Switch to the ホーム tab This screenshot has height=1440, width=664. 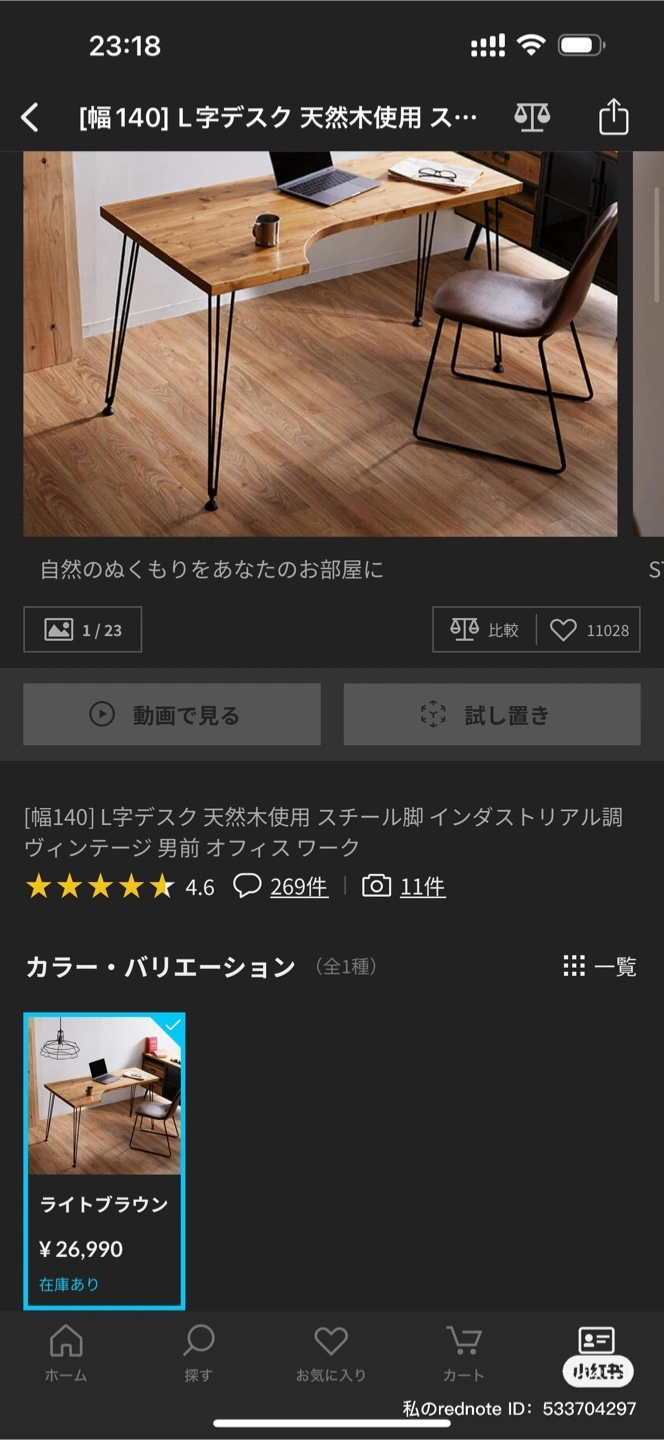[x=66, y=1354]
